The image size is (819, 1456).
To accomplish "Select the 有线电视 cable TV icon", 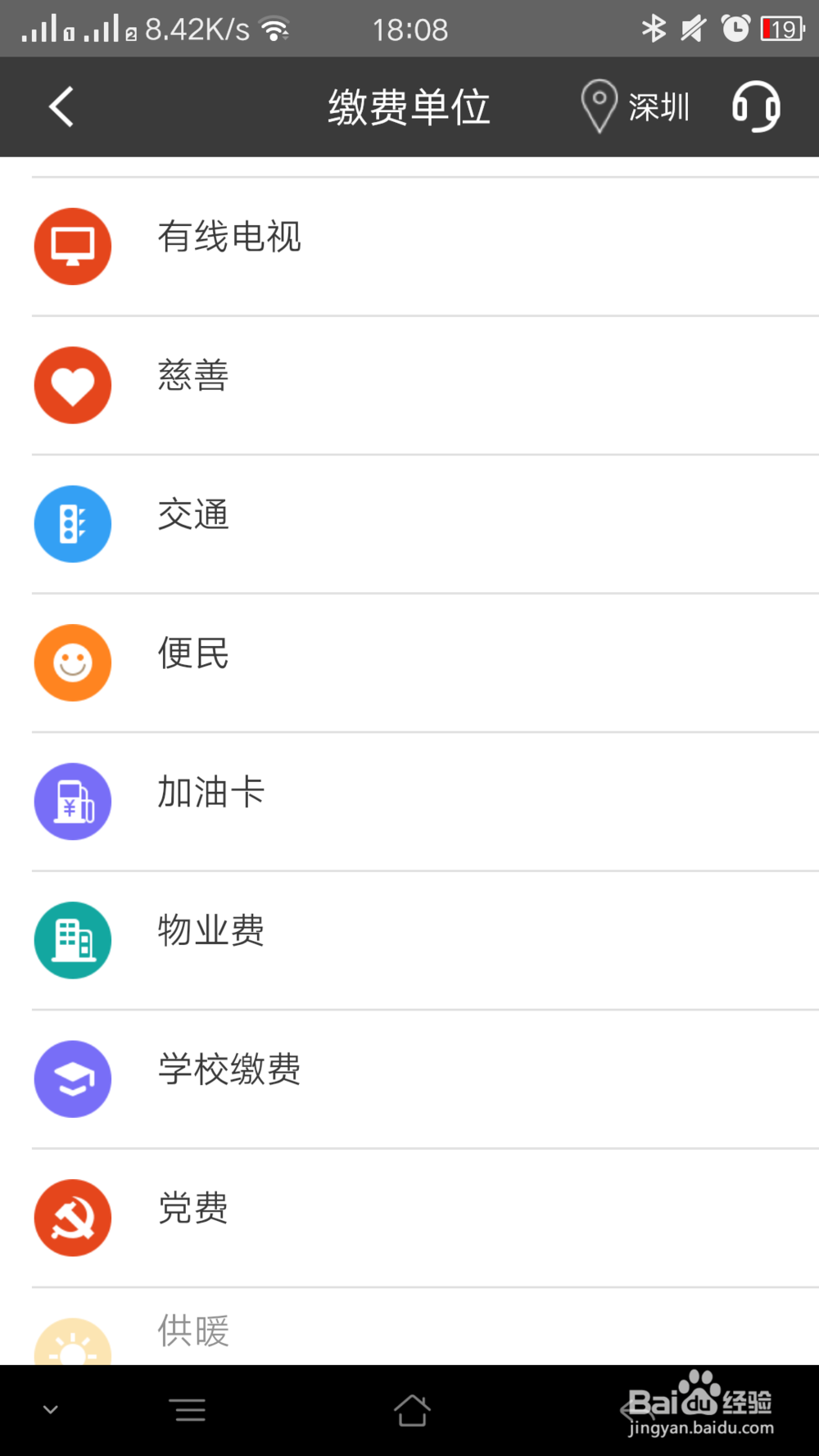I will (x=72, y=246).
